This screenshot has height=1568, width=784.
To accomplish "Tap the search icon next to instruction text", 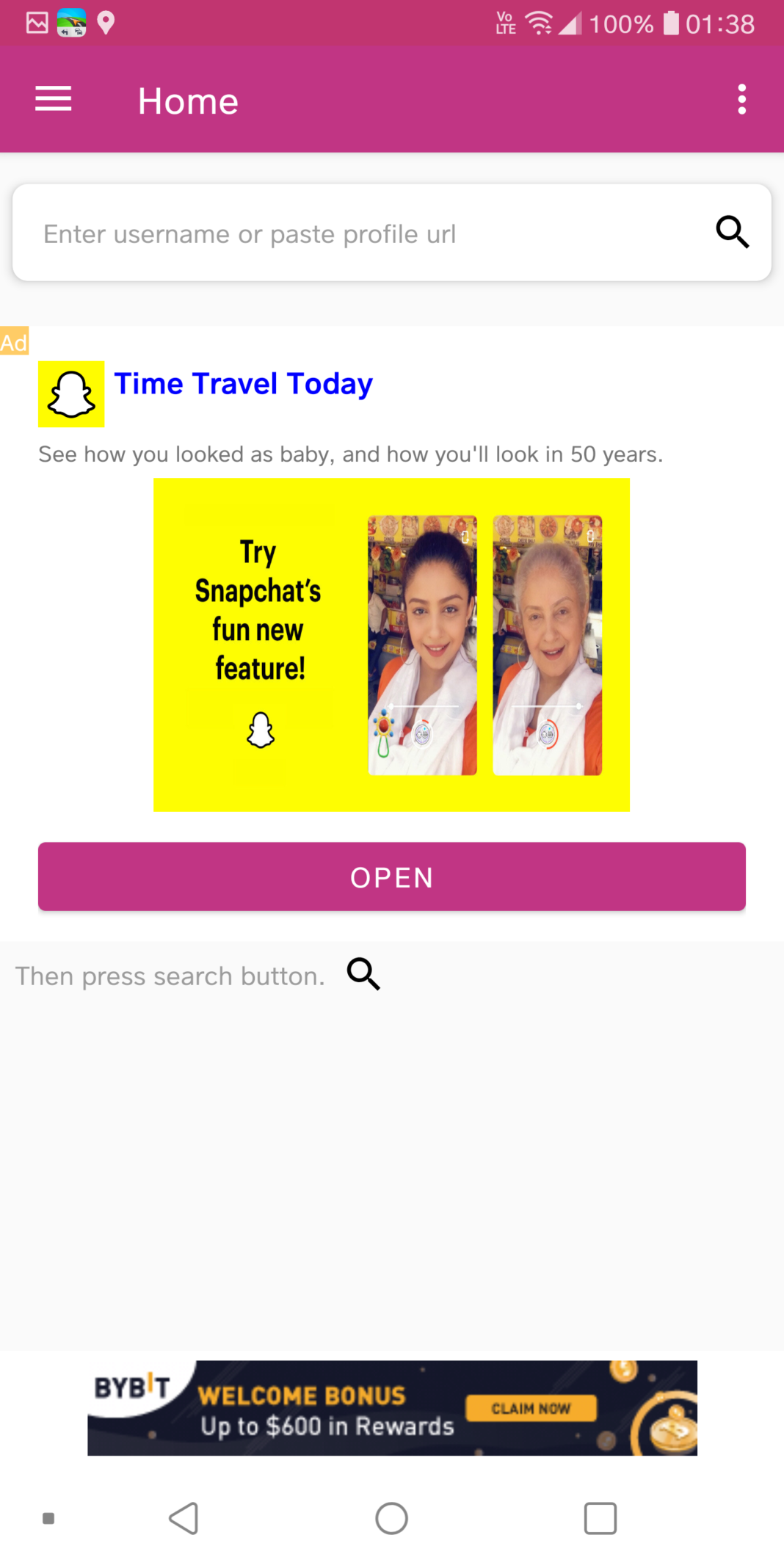I will (x=362, y=975).
